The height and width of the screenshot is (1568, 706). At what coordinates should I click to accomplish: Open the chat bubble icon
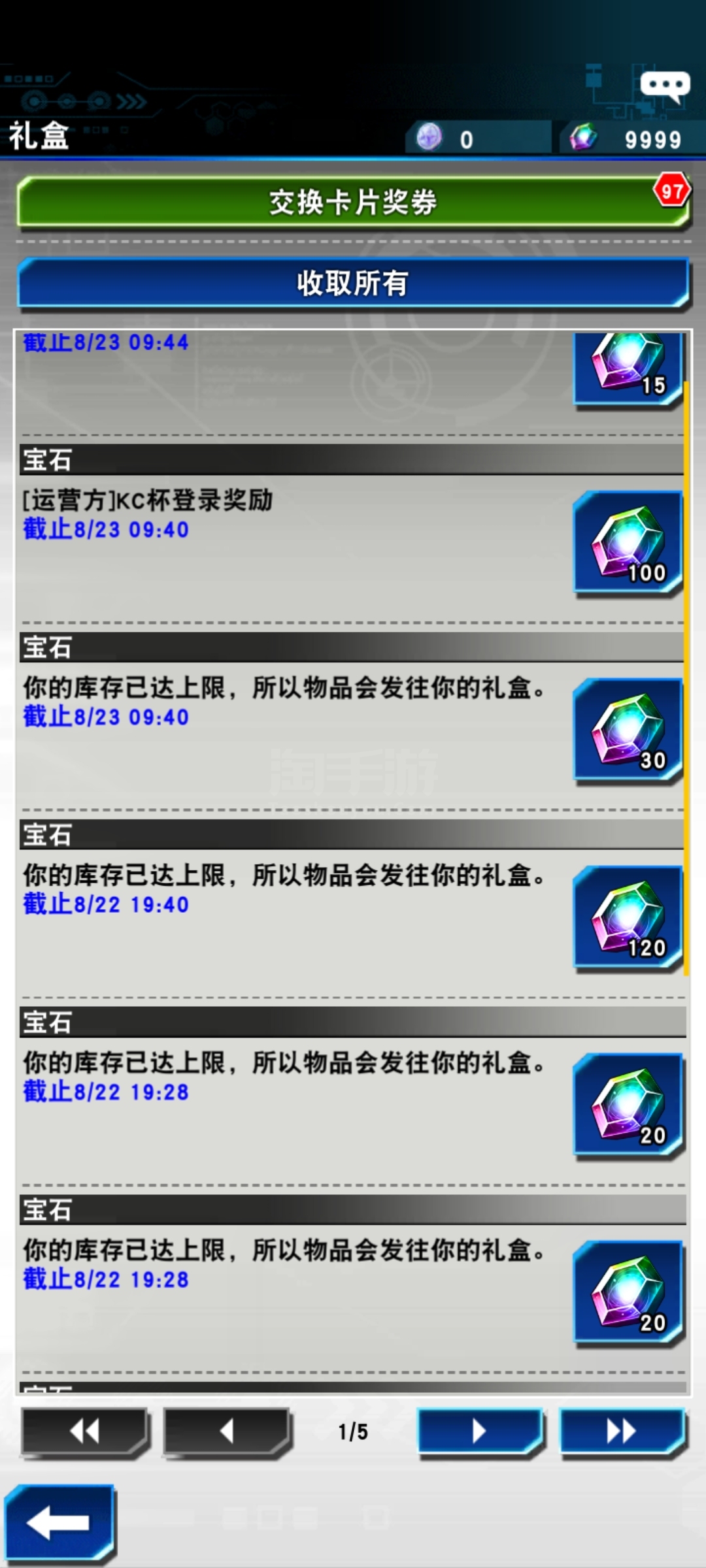coord(665,87)
